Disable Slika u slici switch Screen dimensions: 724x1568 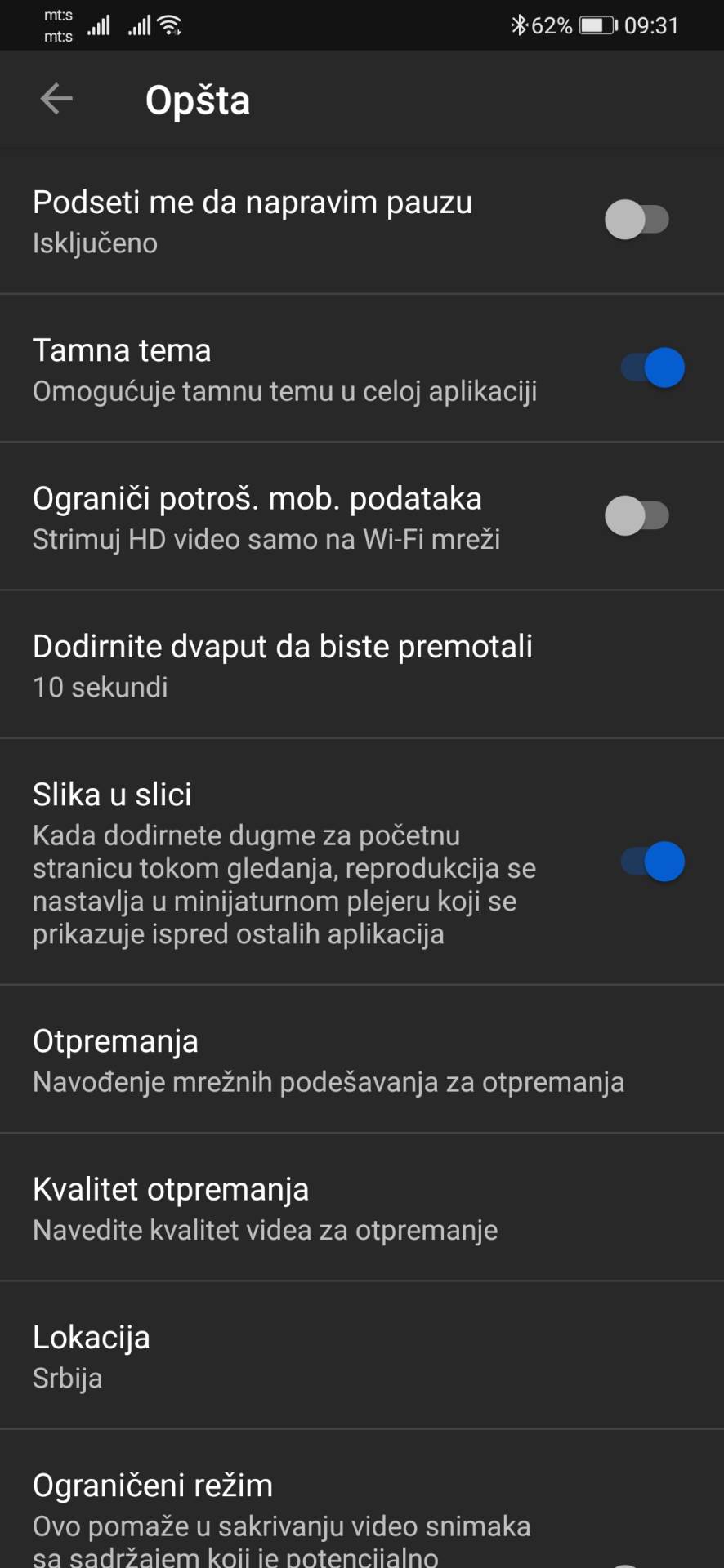653,862
